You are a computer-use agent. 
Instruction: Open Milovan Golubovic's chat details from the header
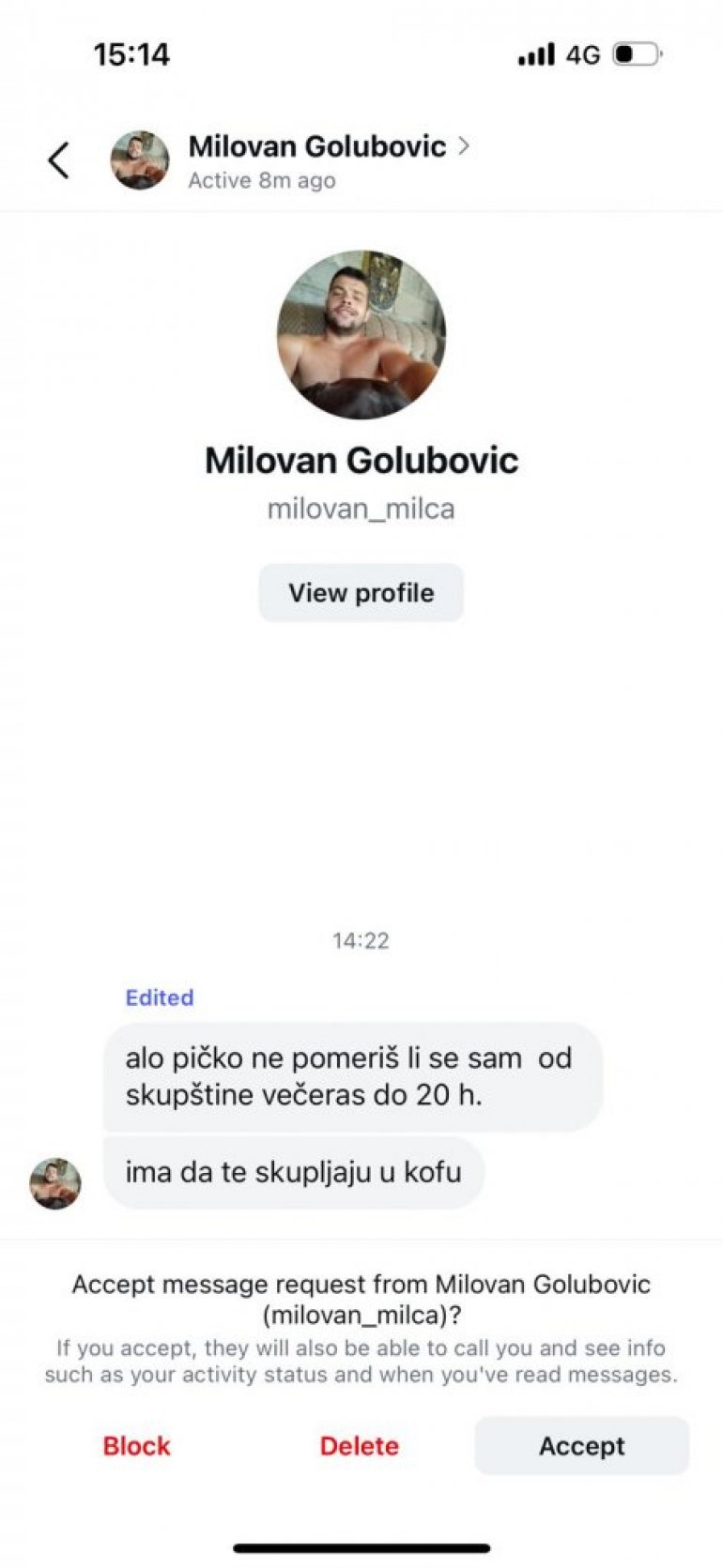click(x=317, y=147)
